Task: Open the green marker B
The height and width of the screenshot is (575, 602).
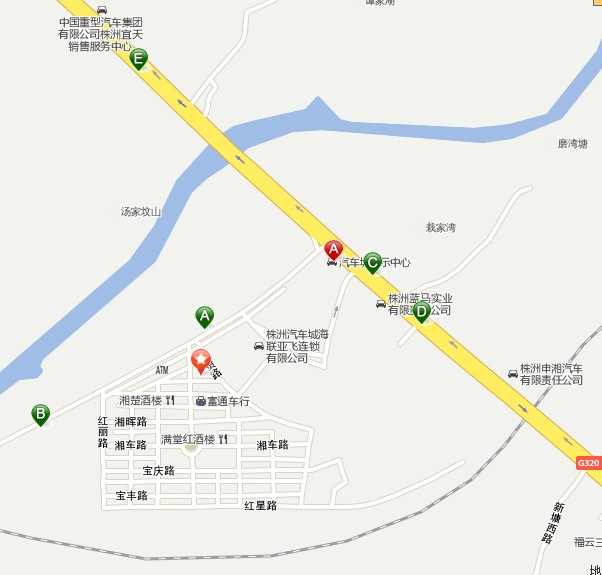Action: click(41, 413)
